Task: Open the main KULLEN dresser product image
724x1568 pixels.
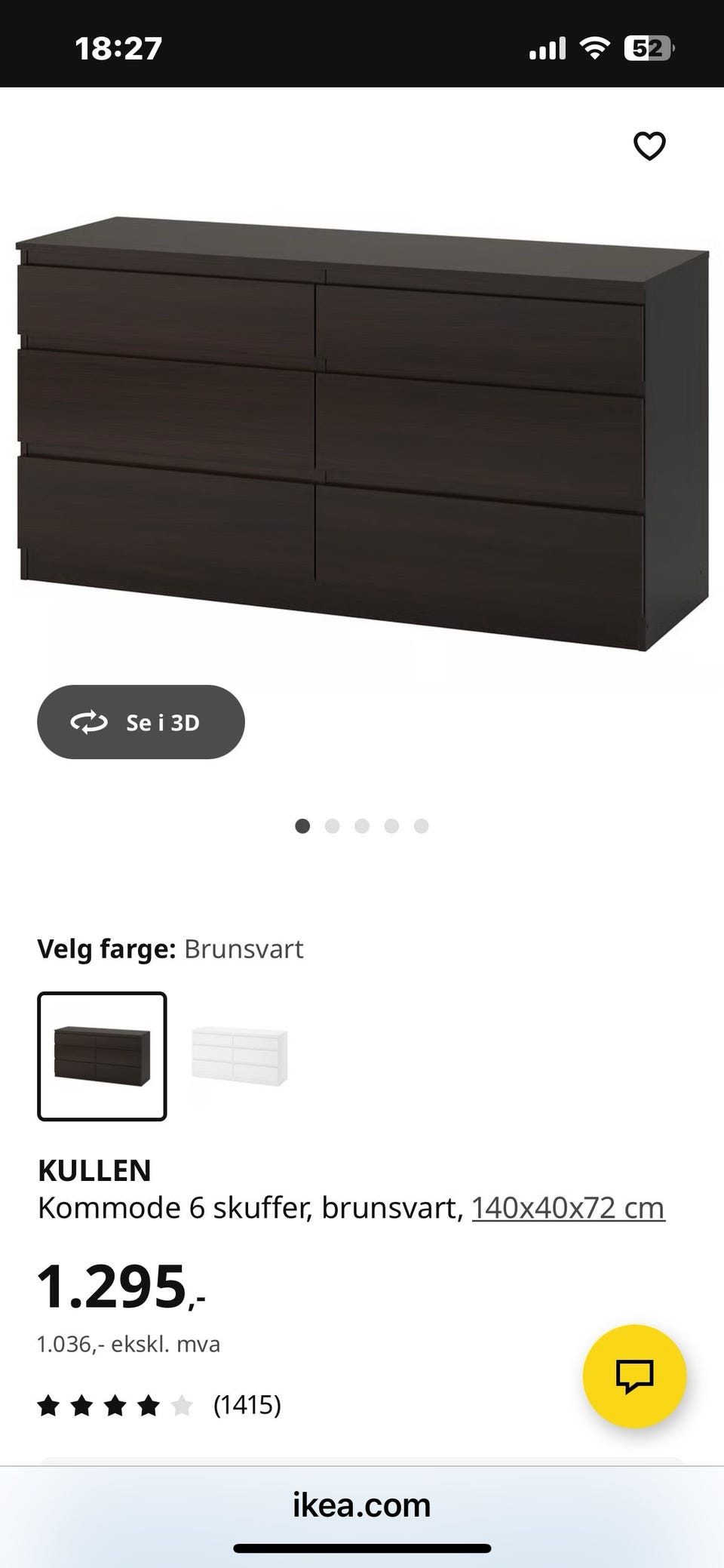Action: coord(362,434)
